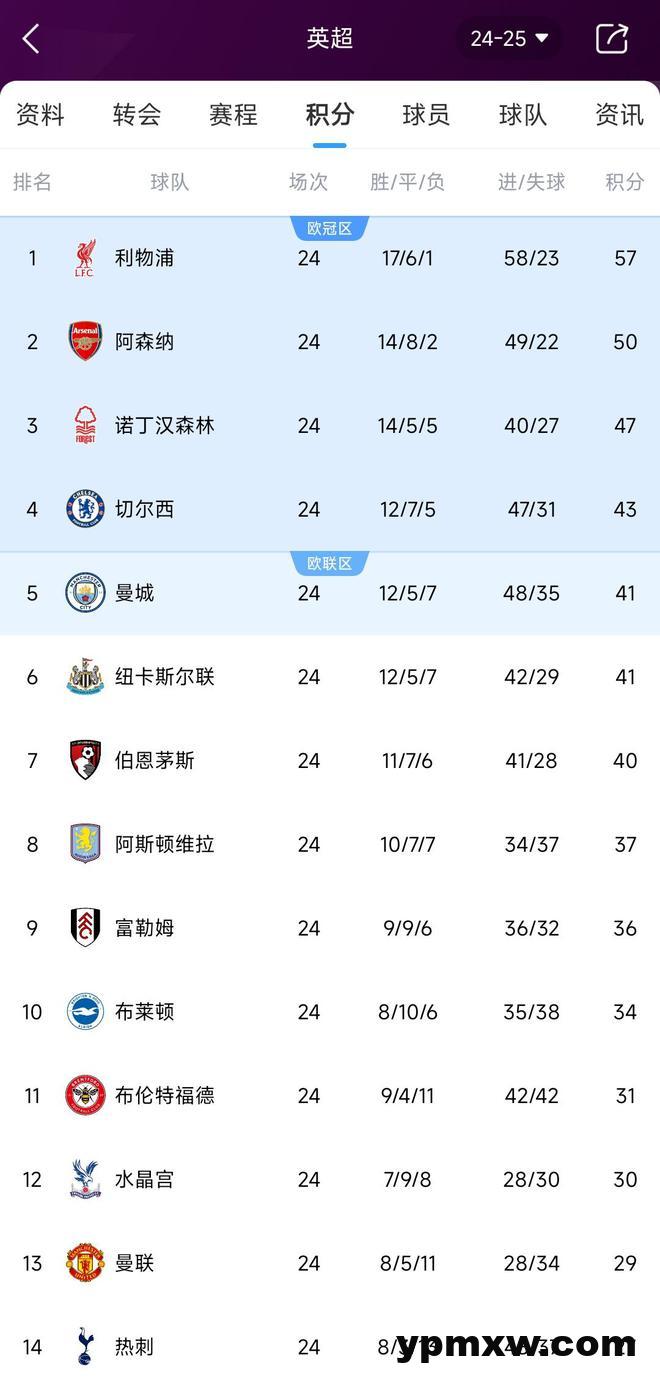Image resolution: width=660 pixels, height=1388 pixels.
Task: Switch to the 球员 tab
Action: tap(426, 115)
